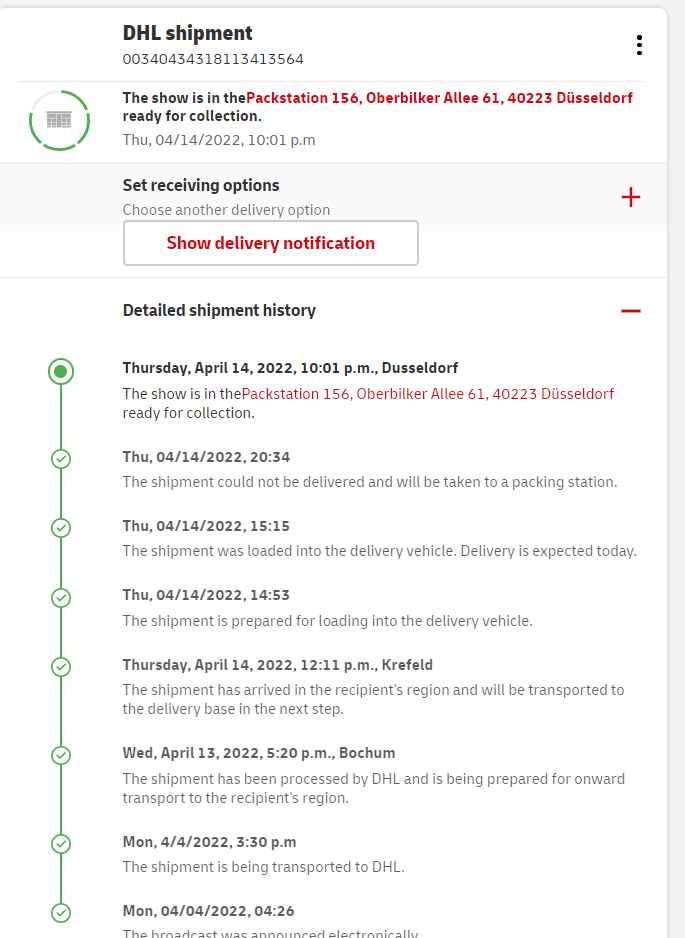Open Packstation 156 link in top status
This screenshot has height=938, width=685.
click(439, 98)
